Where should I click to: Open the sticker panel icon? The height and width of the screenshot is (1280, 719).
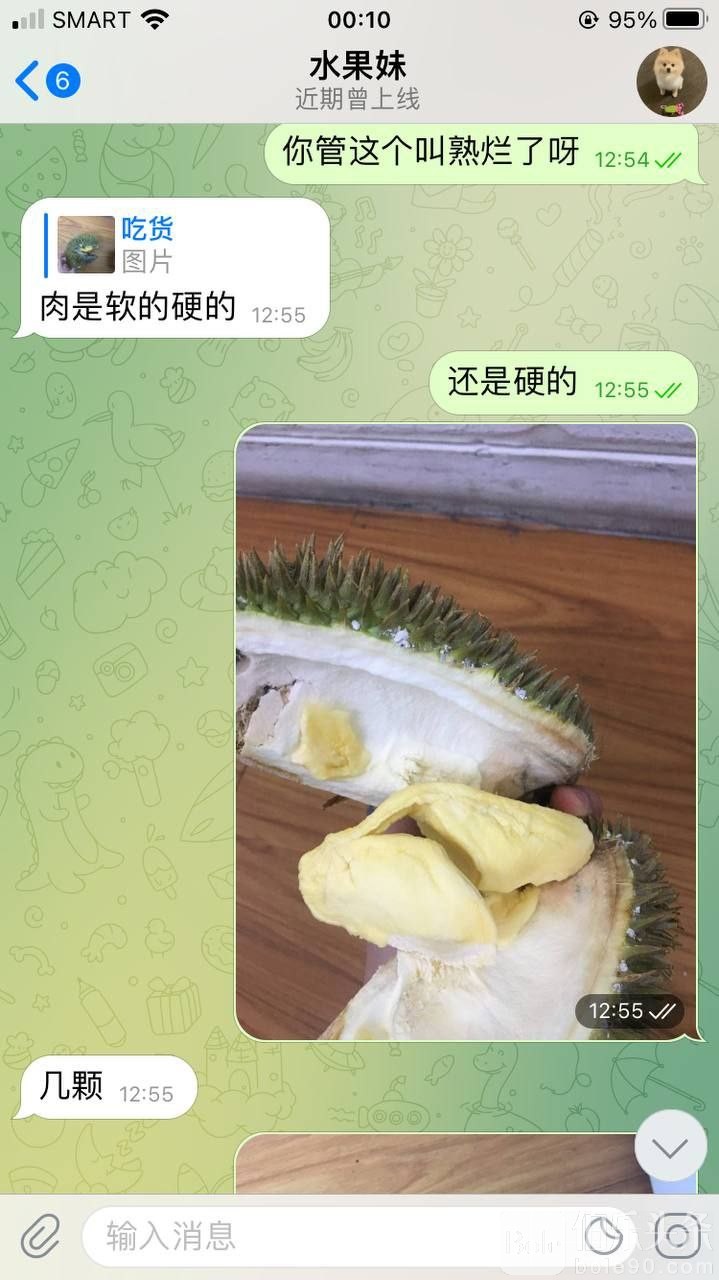click(x=603, y=1237)
